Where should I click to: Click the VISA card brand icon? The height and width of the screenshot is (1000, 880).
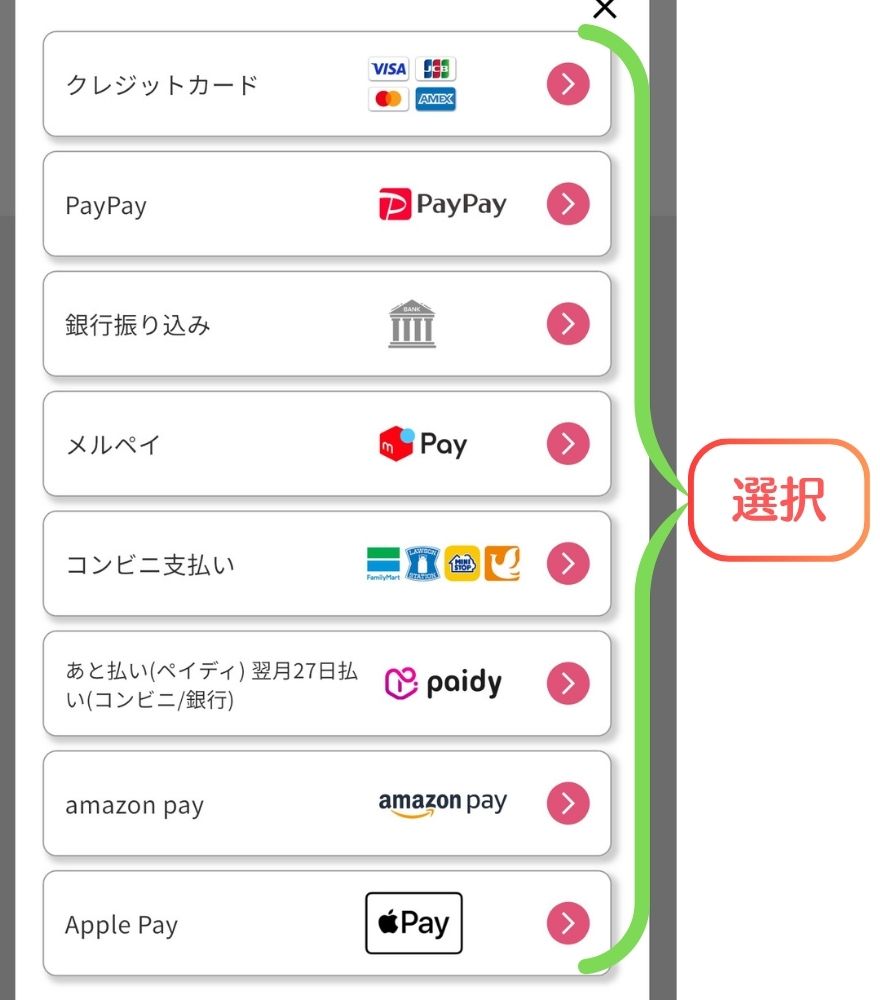point(388,69)
